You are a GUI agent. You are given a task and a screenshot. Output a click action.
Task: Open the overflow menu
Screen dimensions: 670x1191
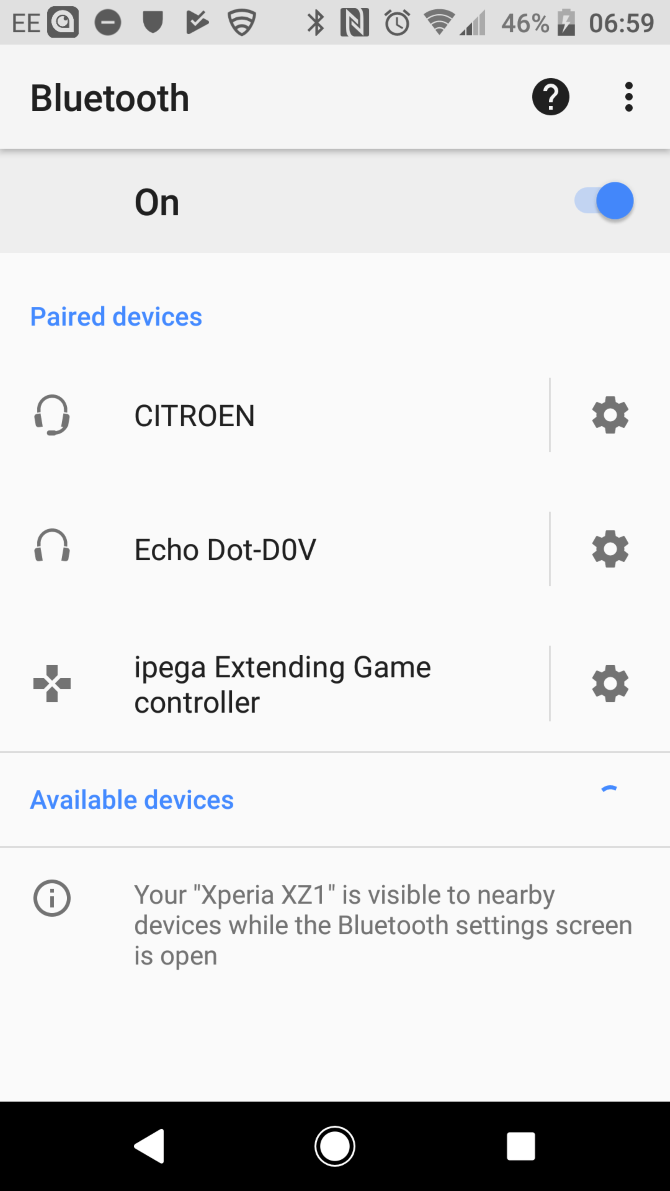pos(628,97)
